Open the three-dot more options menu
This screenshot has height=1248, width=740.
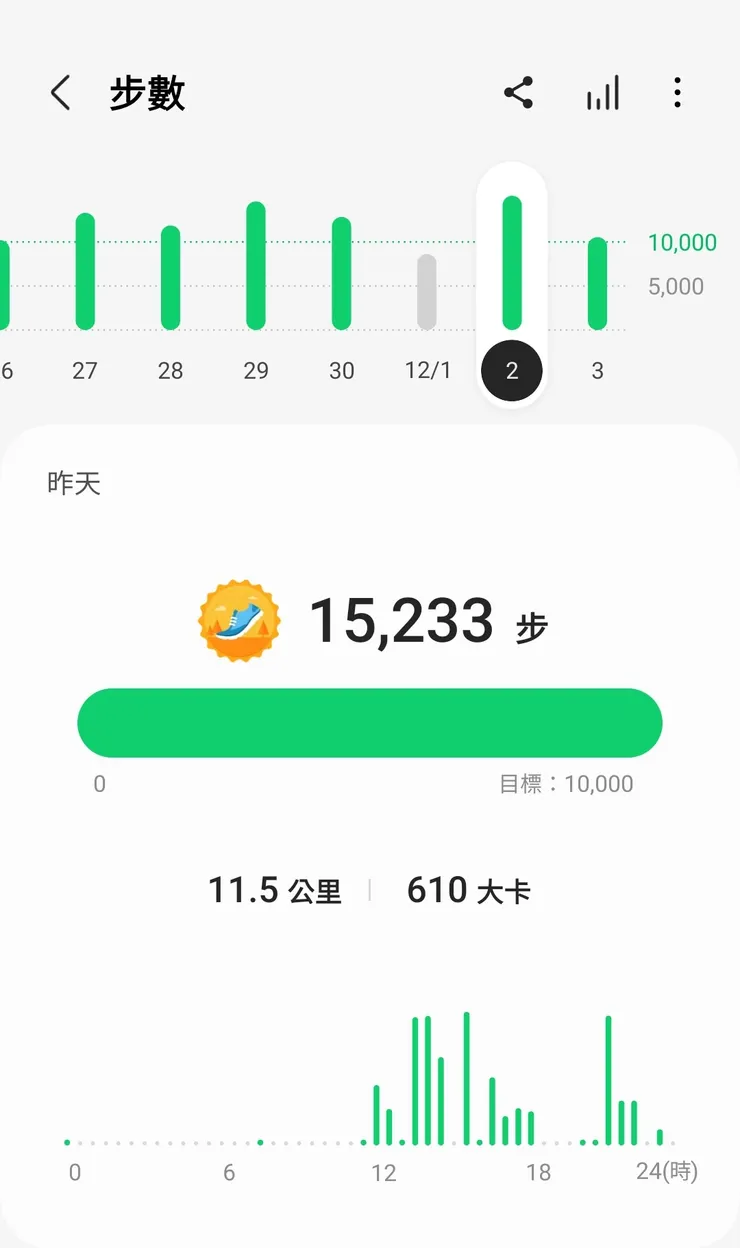click(677, 92)
